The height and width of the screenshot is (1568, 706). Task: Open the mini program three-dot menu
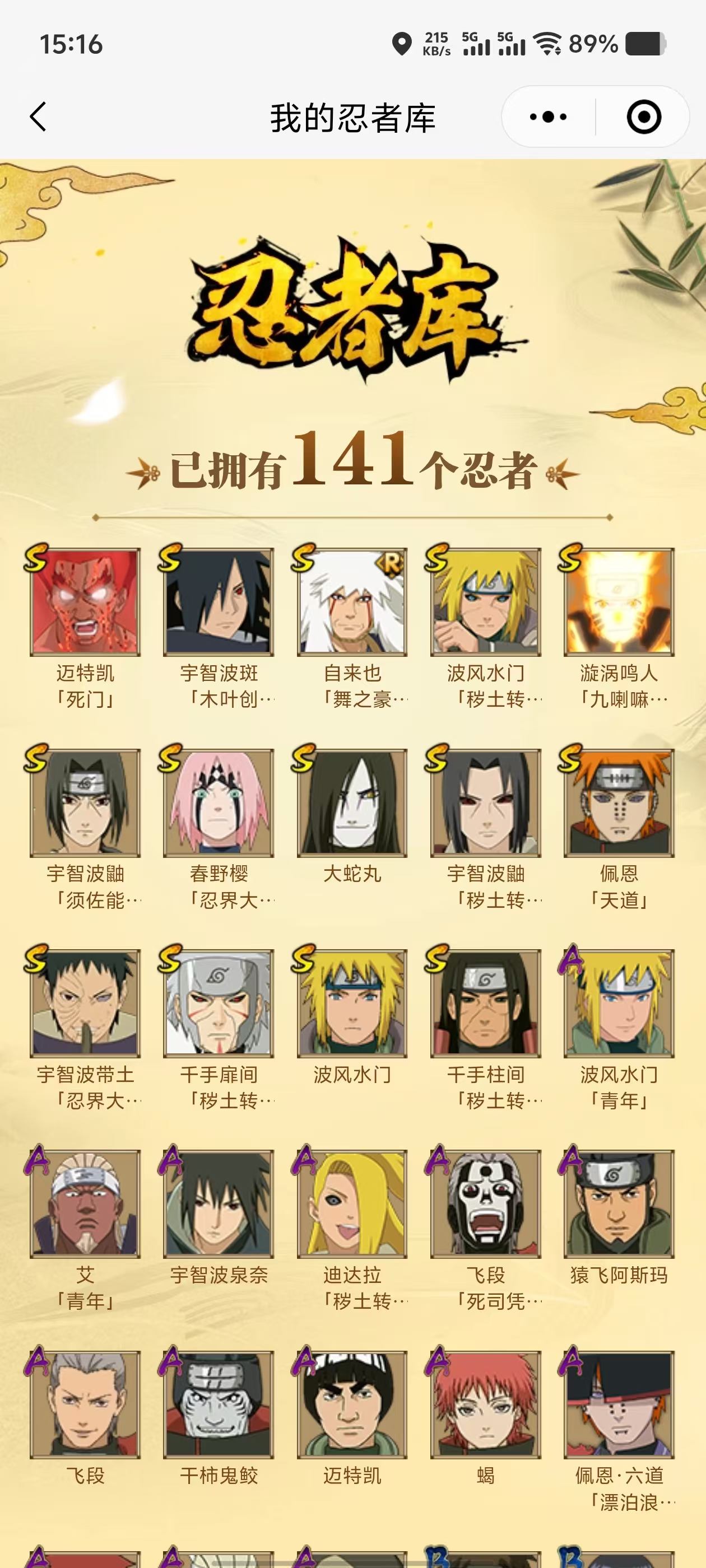[x=547, y=117]
